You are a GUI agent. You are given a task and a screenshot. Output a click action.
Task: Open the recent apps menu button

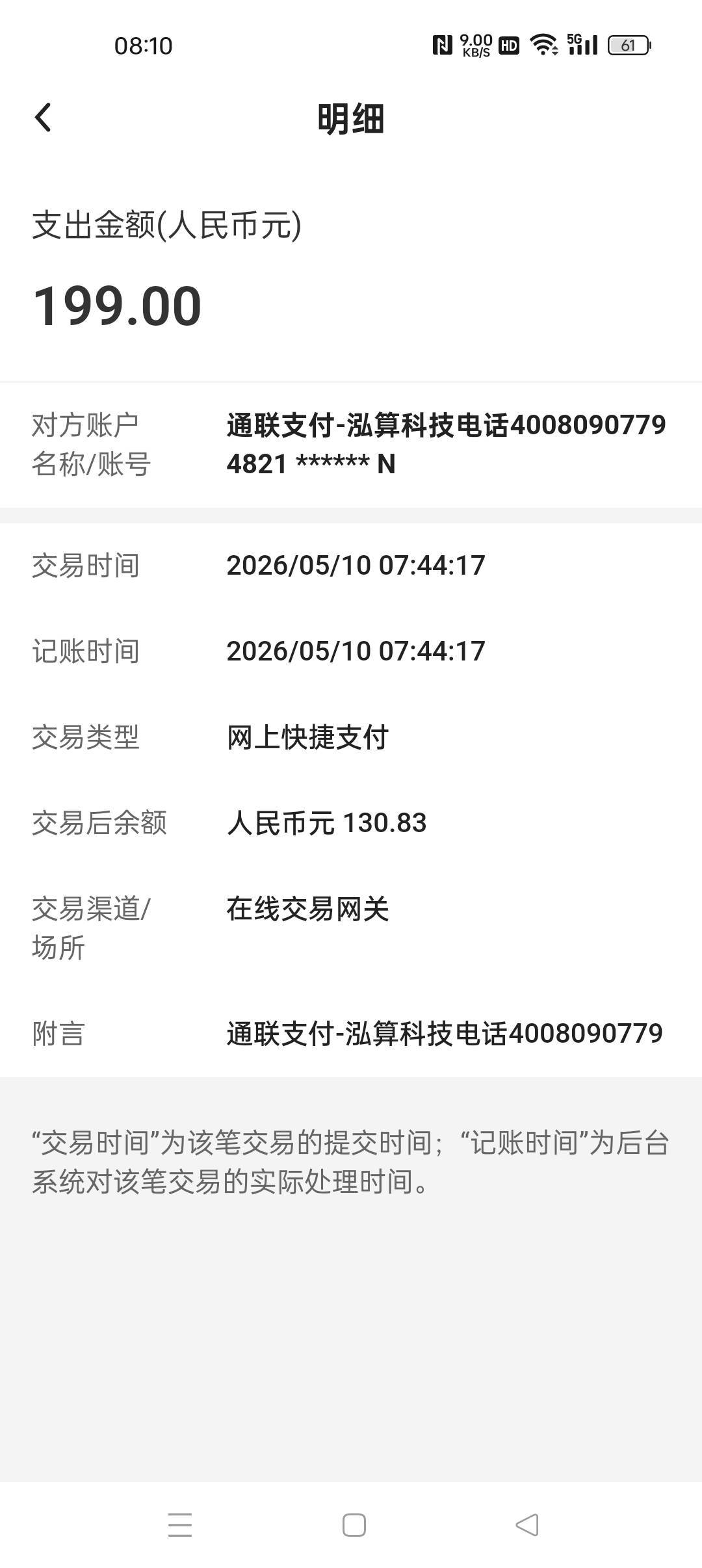pyautogui.click(x=180, y=1524)
